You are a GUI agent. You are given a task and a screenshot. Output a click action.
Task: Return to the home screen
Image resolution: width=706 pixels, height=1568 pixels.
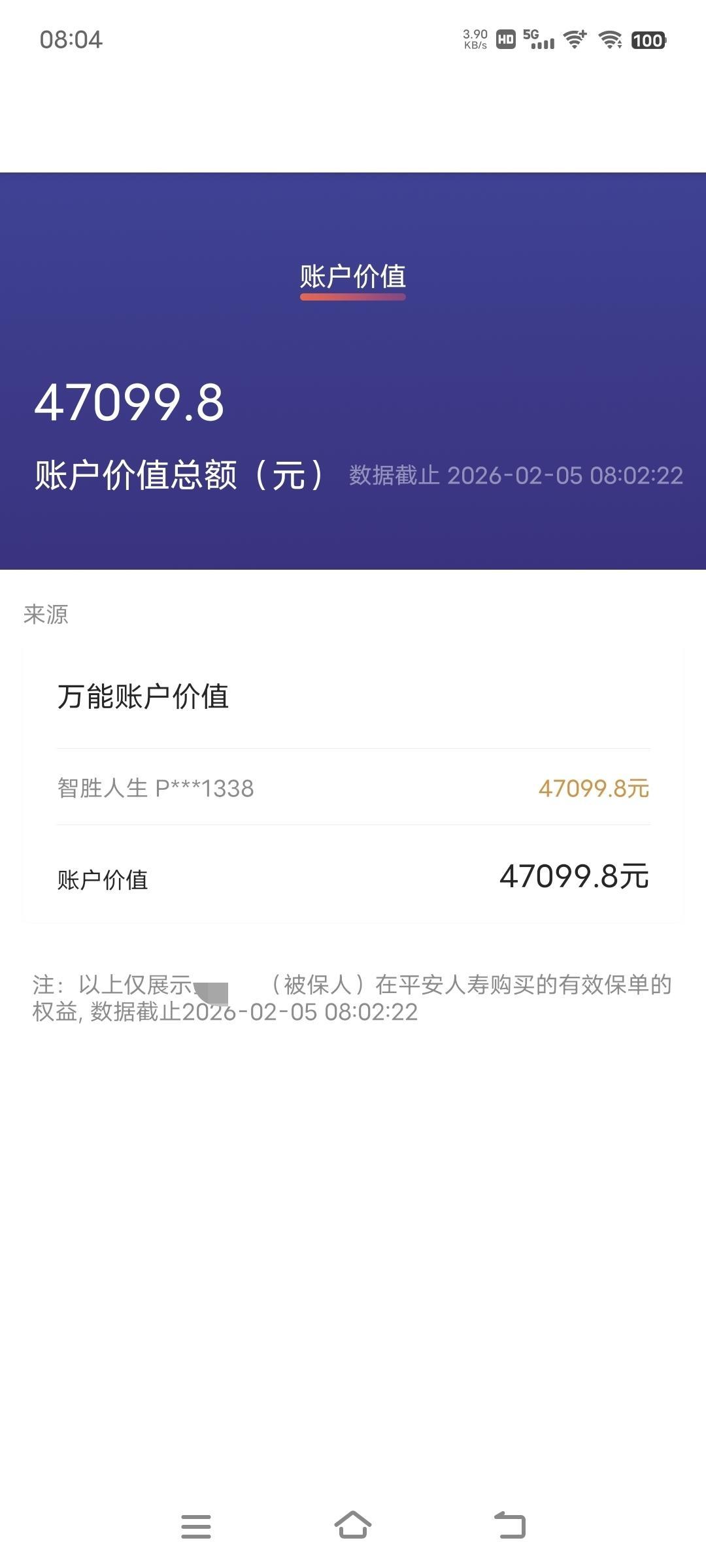pyautogui.click(x=353, y=1526)
